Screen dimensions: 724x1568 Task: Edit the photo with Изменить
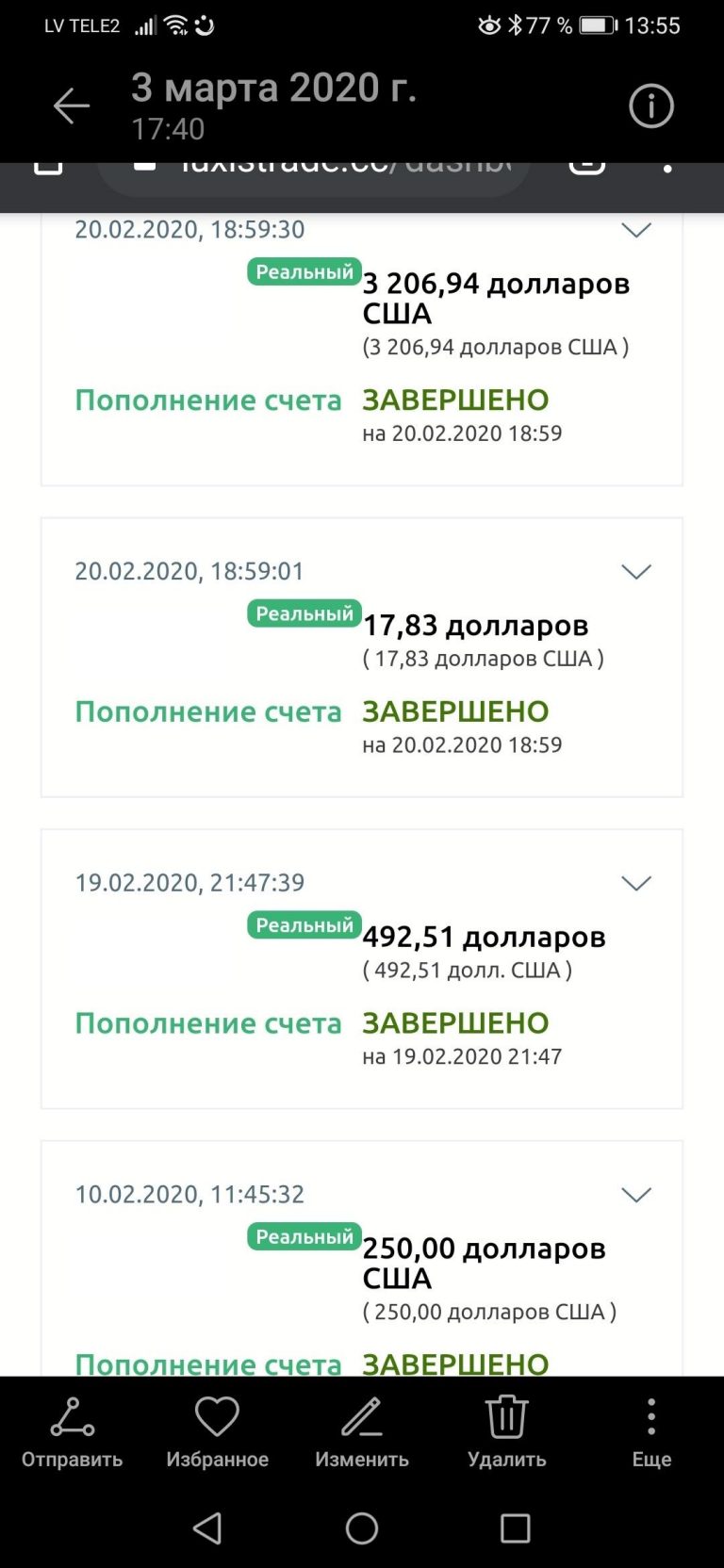(x=362, y=1432)
